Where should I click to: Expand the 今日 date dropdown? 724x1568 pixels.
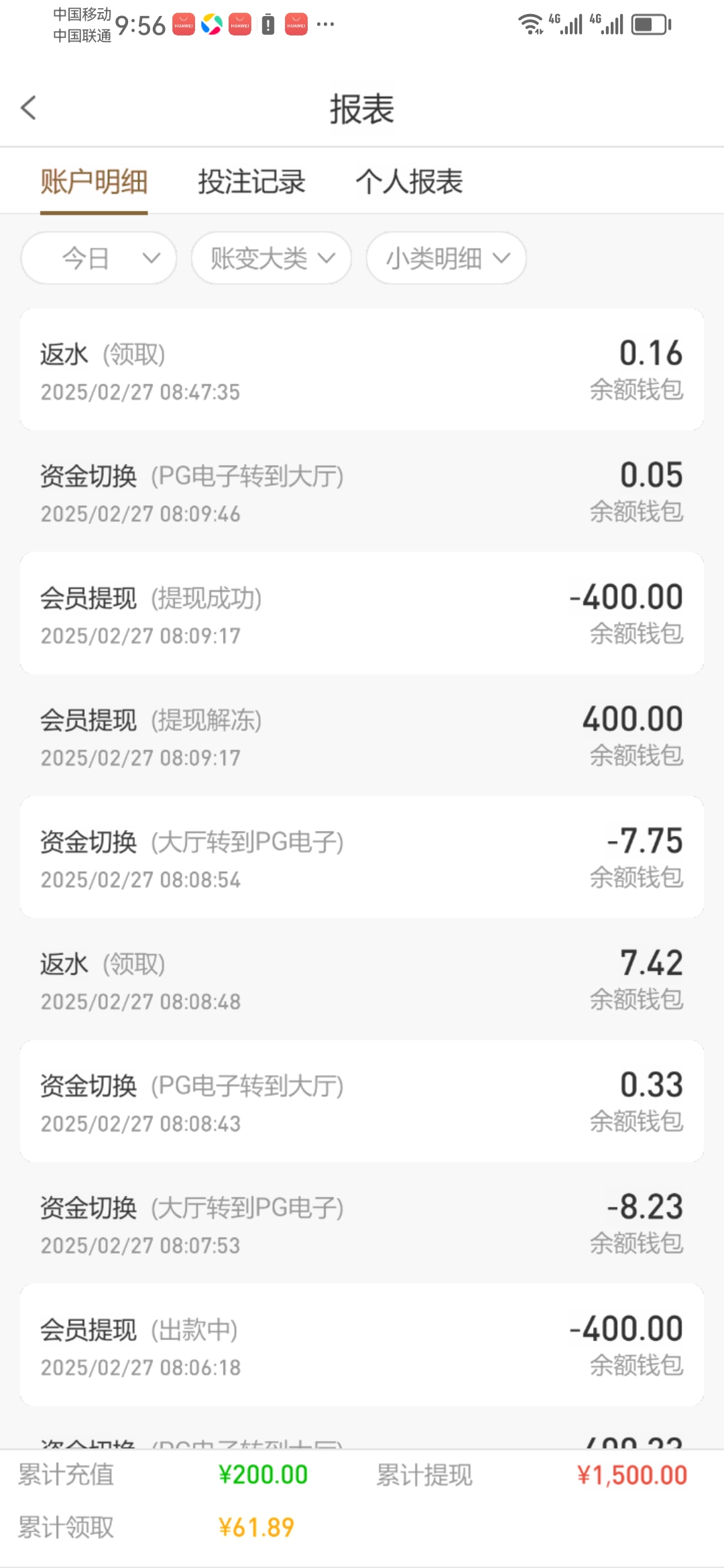click(x=99, y=258)
